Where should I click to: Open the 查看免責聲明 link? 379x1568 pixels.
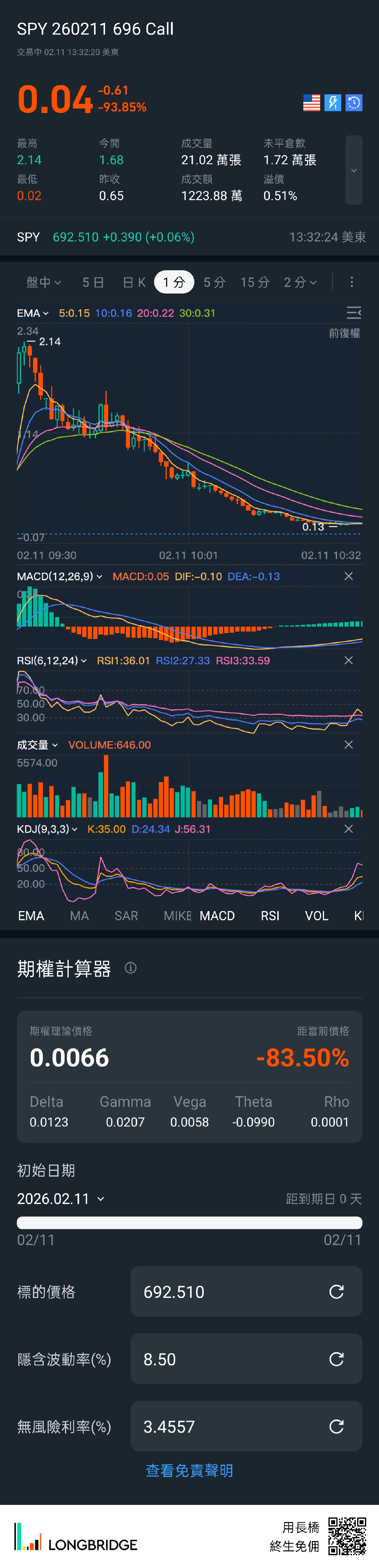coord(189,1470)
